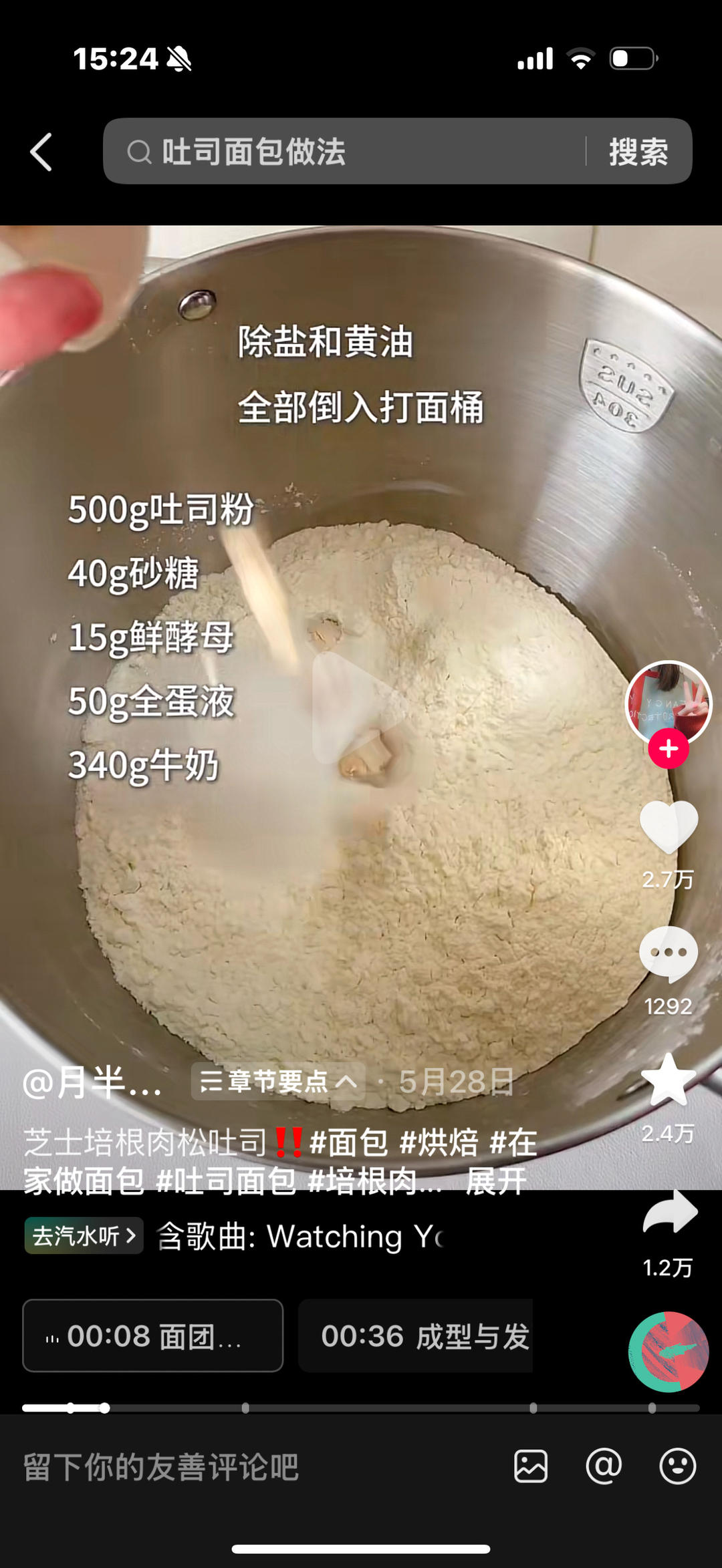Expand the caption with 展开
The image size is (722, 1568).
pos(496,1181)
